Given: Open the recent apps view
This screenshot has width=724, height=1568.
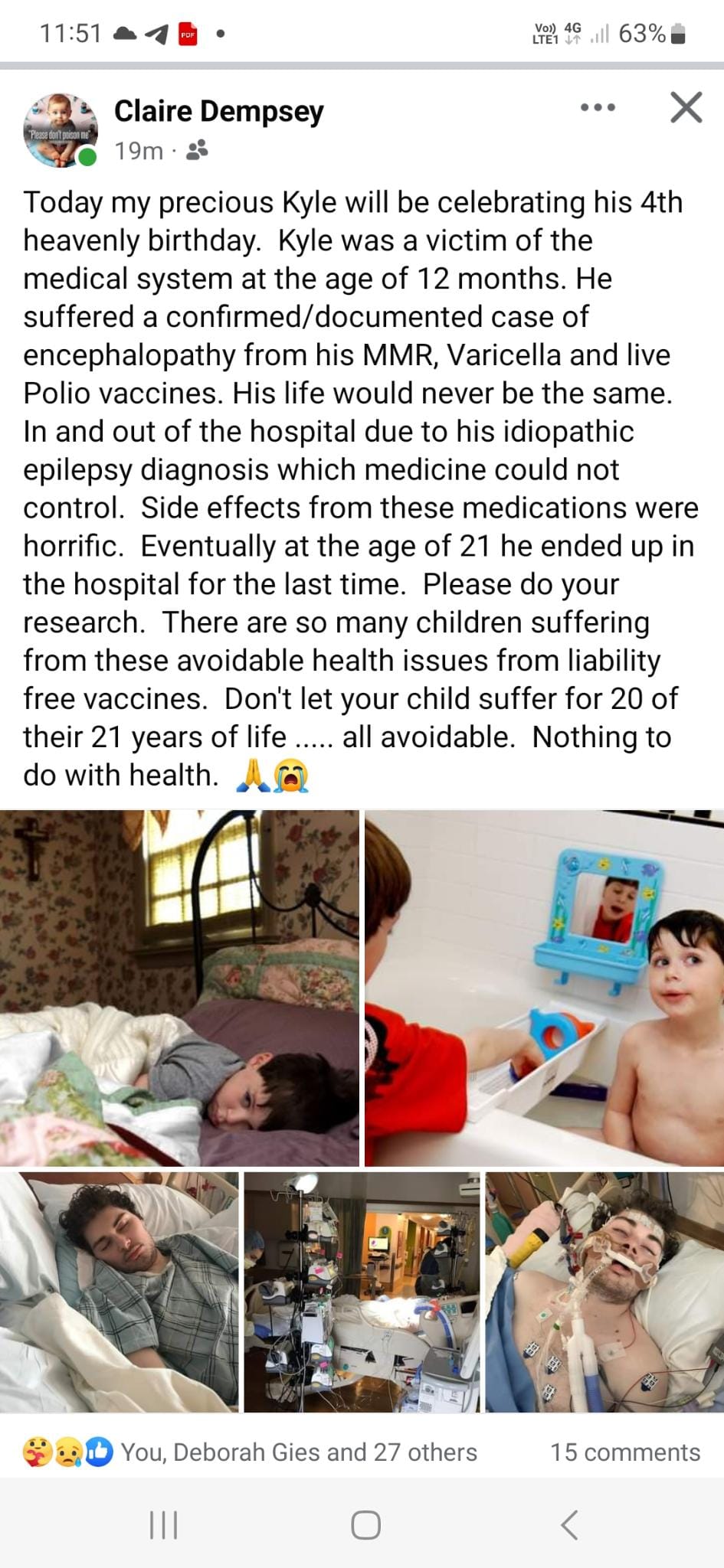Looking at the screenshot, I should click(x=163, y=1525).
